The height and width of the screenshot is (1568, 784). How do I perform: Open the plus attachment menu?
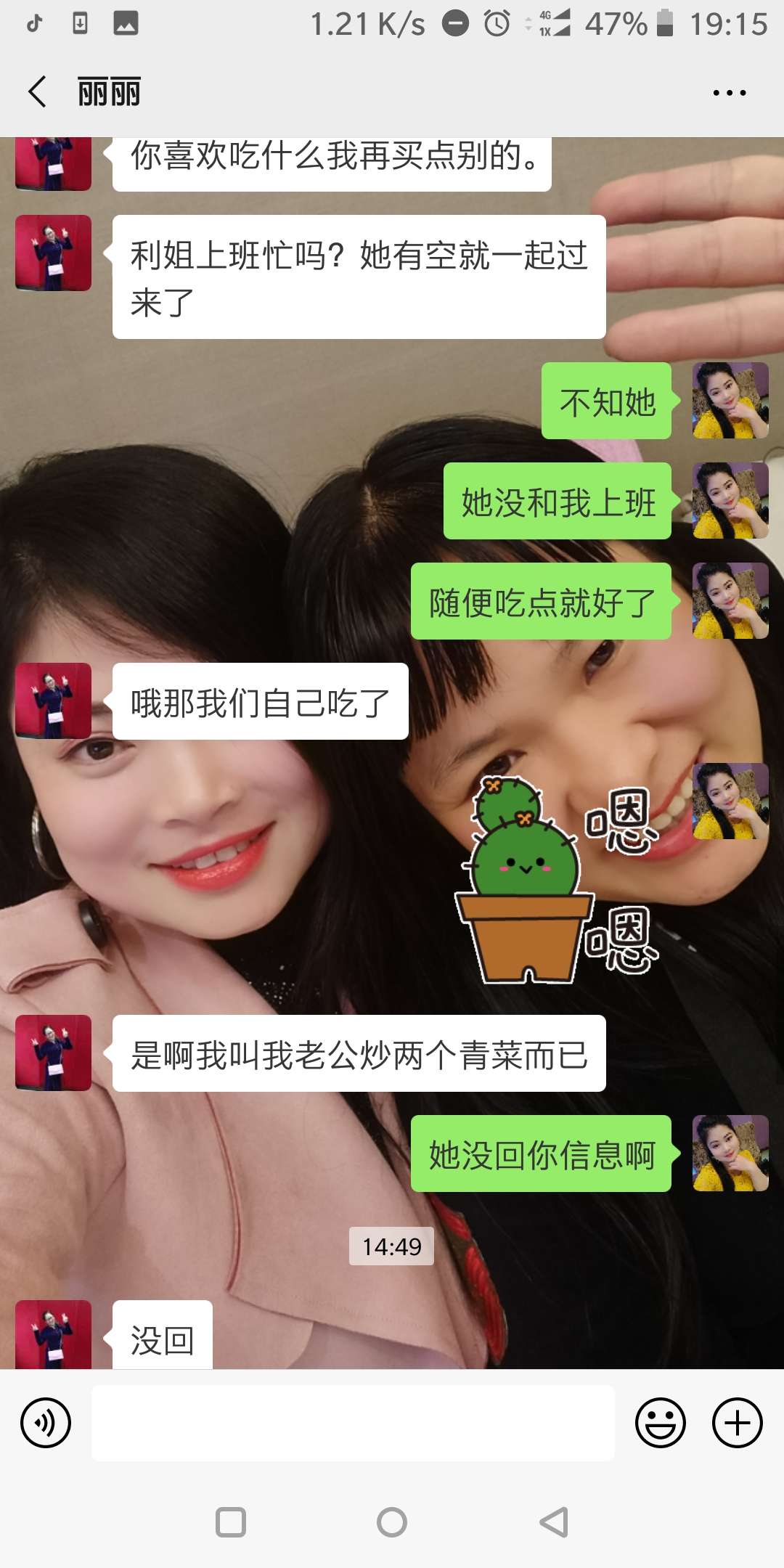tap(737, 1423)
